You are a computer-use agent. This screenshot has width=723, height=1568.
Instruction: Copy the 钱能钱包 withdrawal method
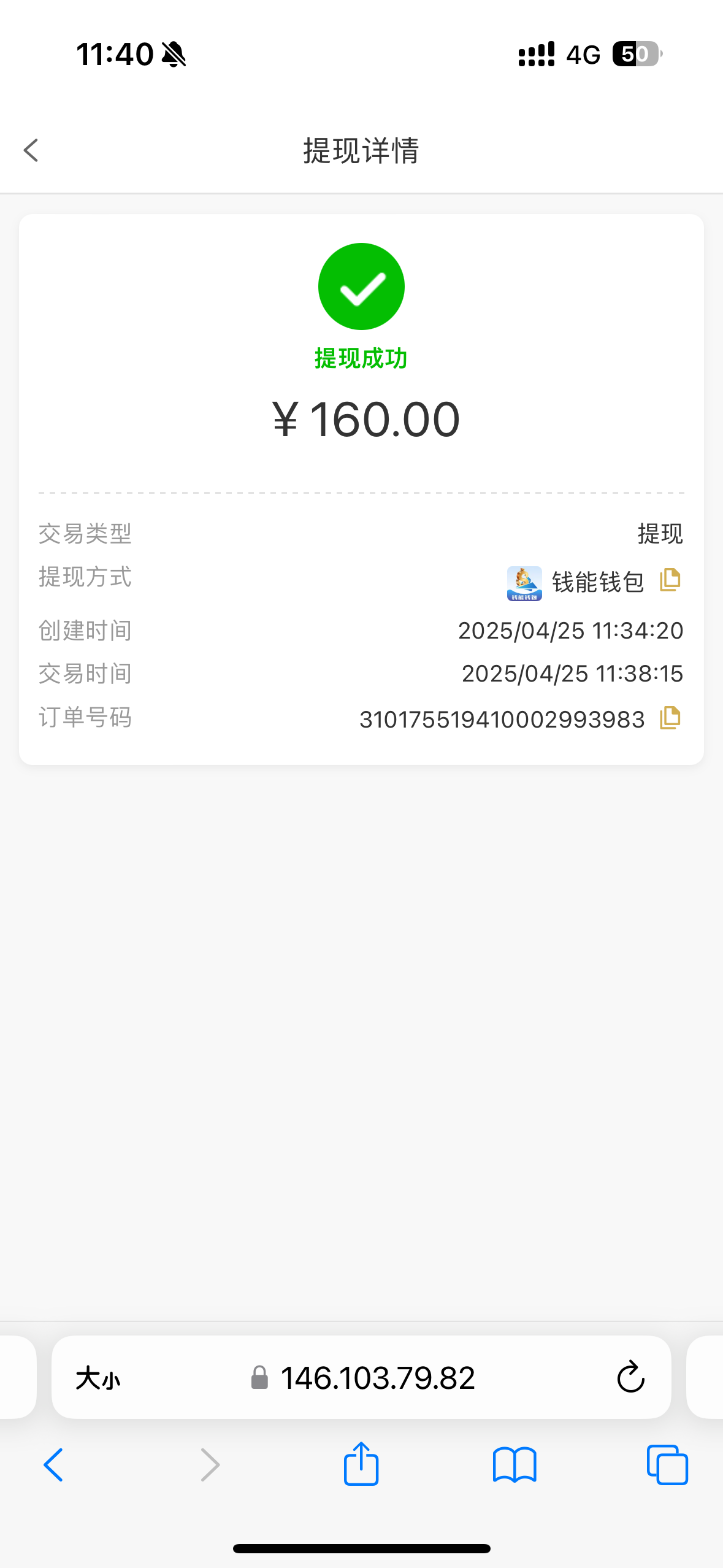click(670, 580)
